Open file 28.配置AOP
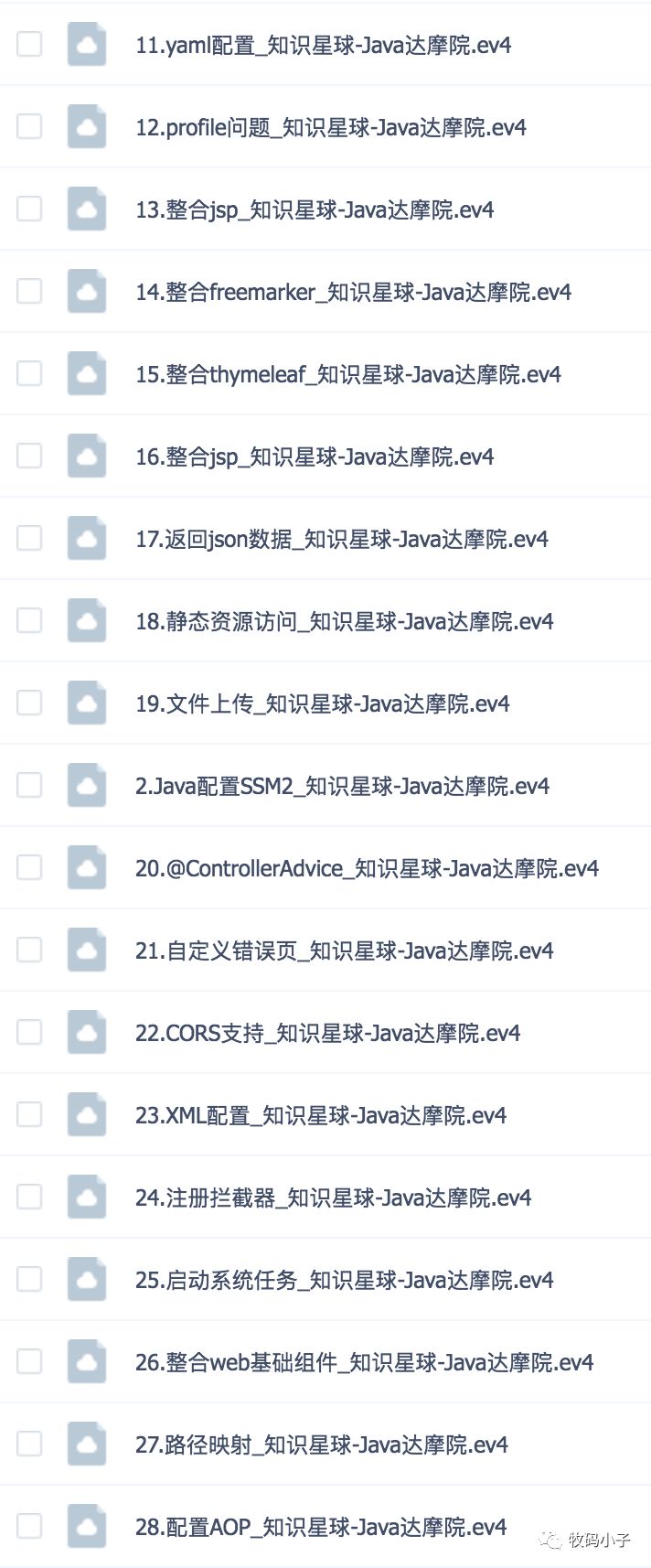The height and width of the screenshot is (1568, 651). click(x=321, y=1527)
